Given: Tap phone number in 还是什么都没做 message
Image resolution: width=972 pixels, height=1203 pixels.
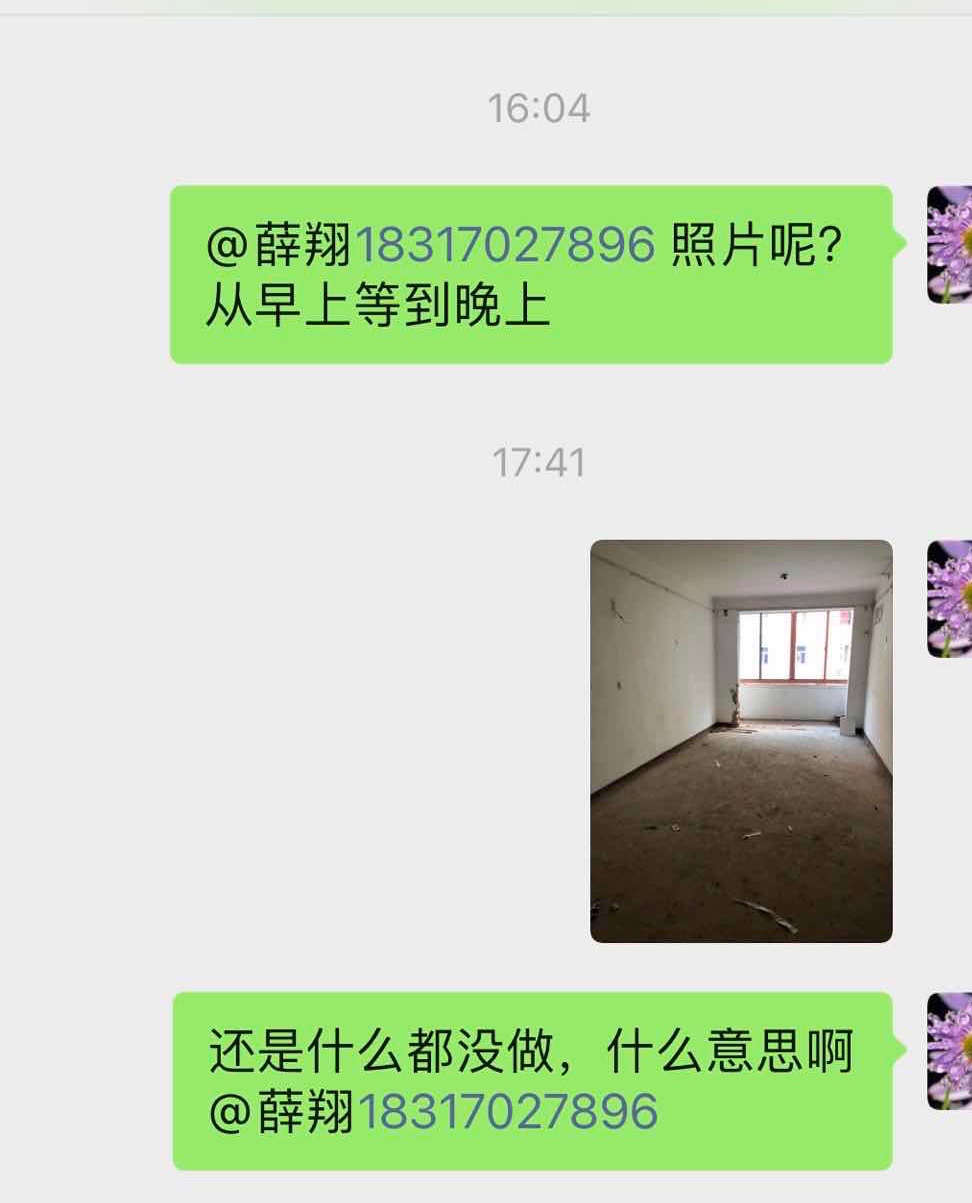Looking at the screenshot, I should coord(507,1112).
